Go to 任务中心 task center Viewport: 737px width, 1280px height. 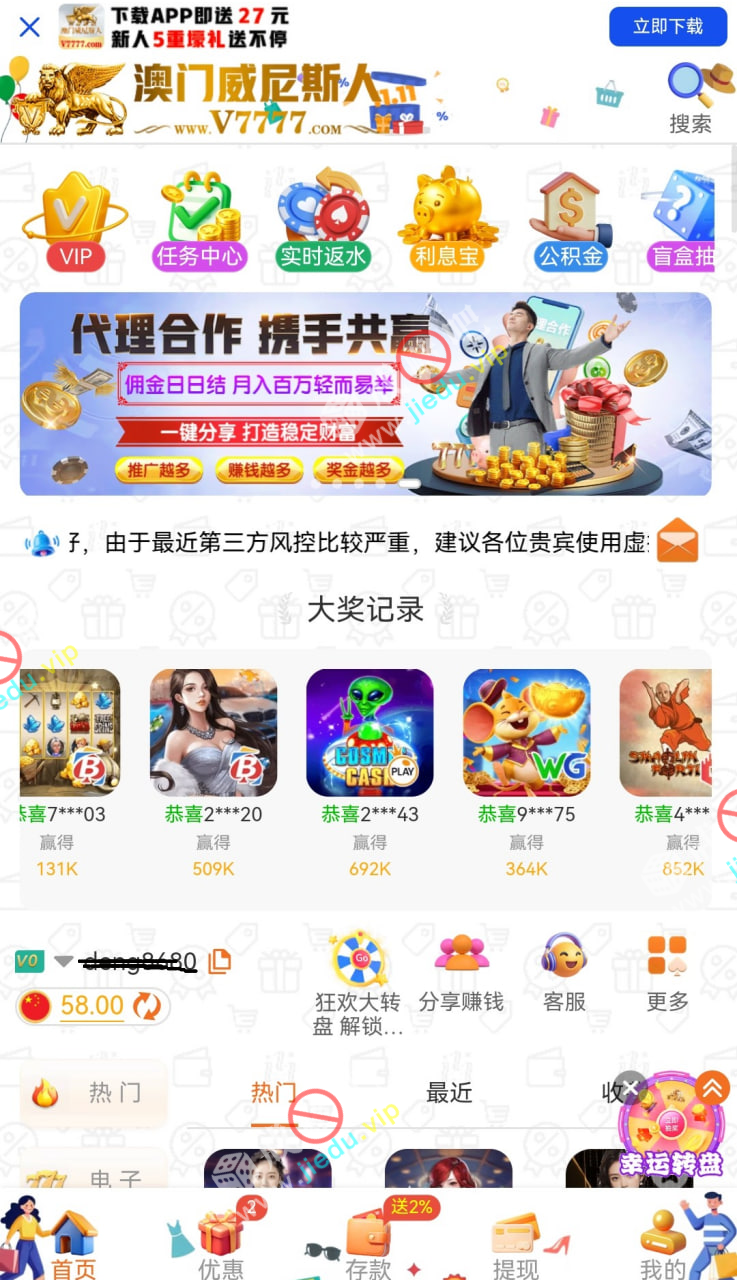(x=200, y=222)
